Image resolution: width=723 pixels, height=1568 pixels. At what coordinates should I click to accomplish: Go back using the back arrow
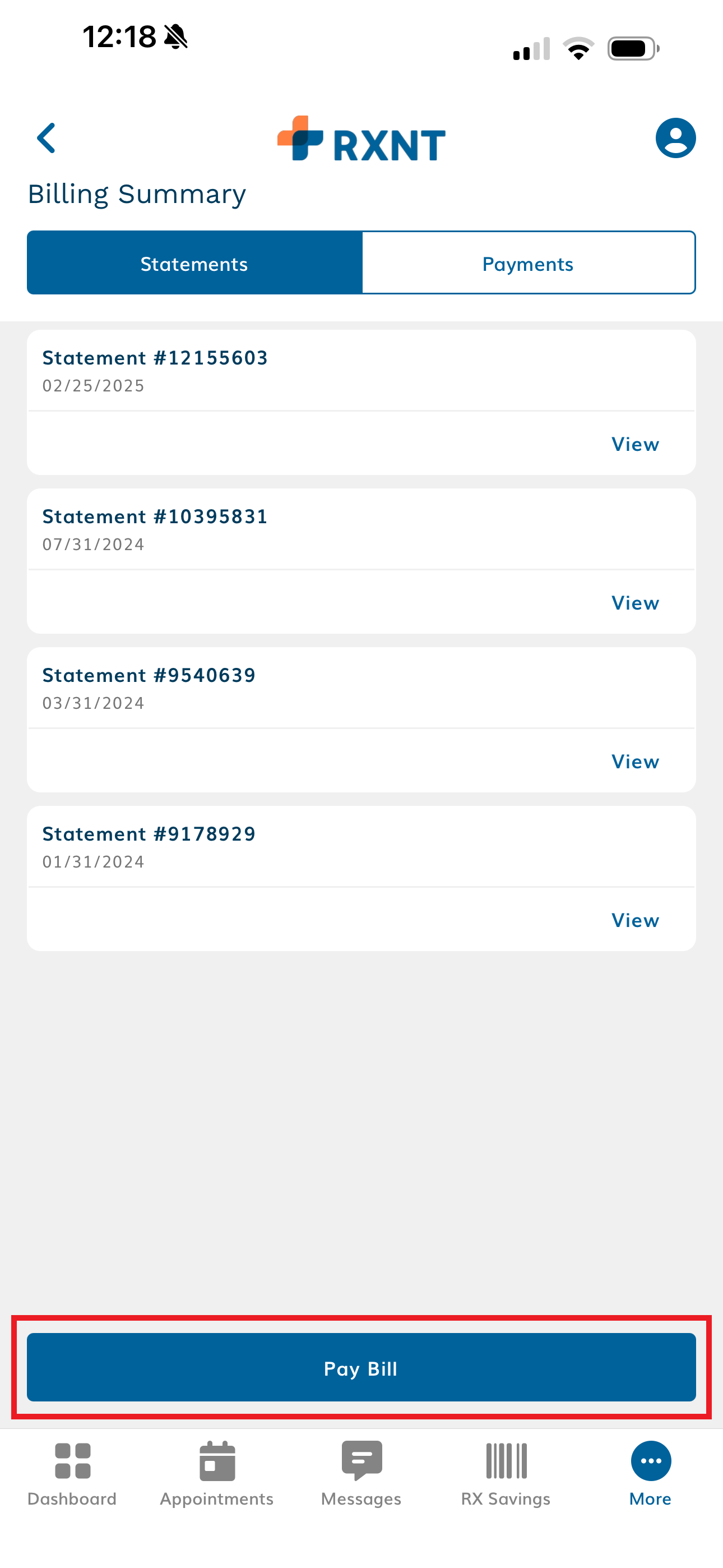(x=47, y=138)
